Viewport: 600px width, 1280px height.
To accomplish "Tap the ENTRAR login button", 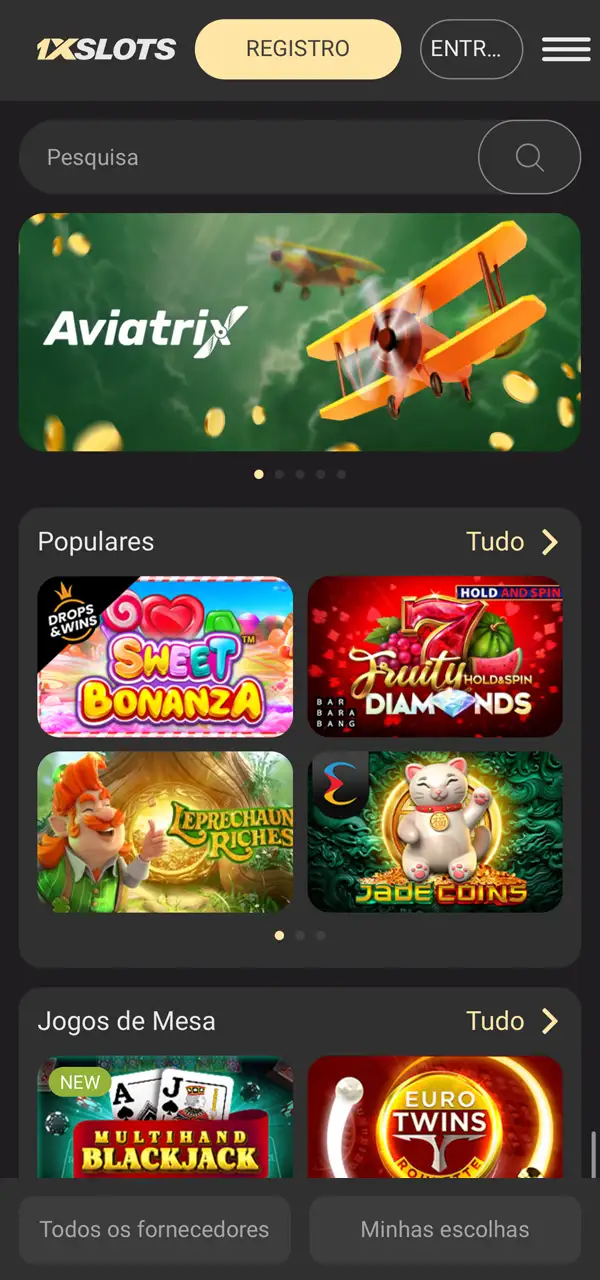I will point(471,49).
